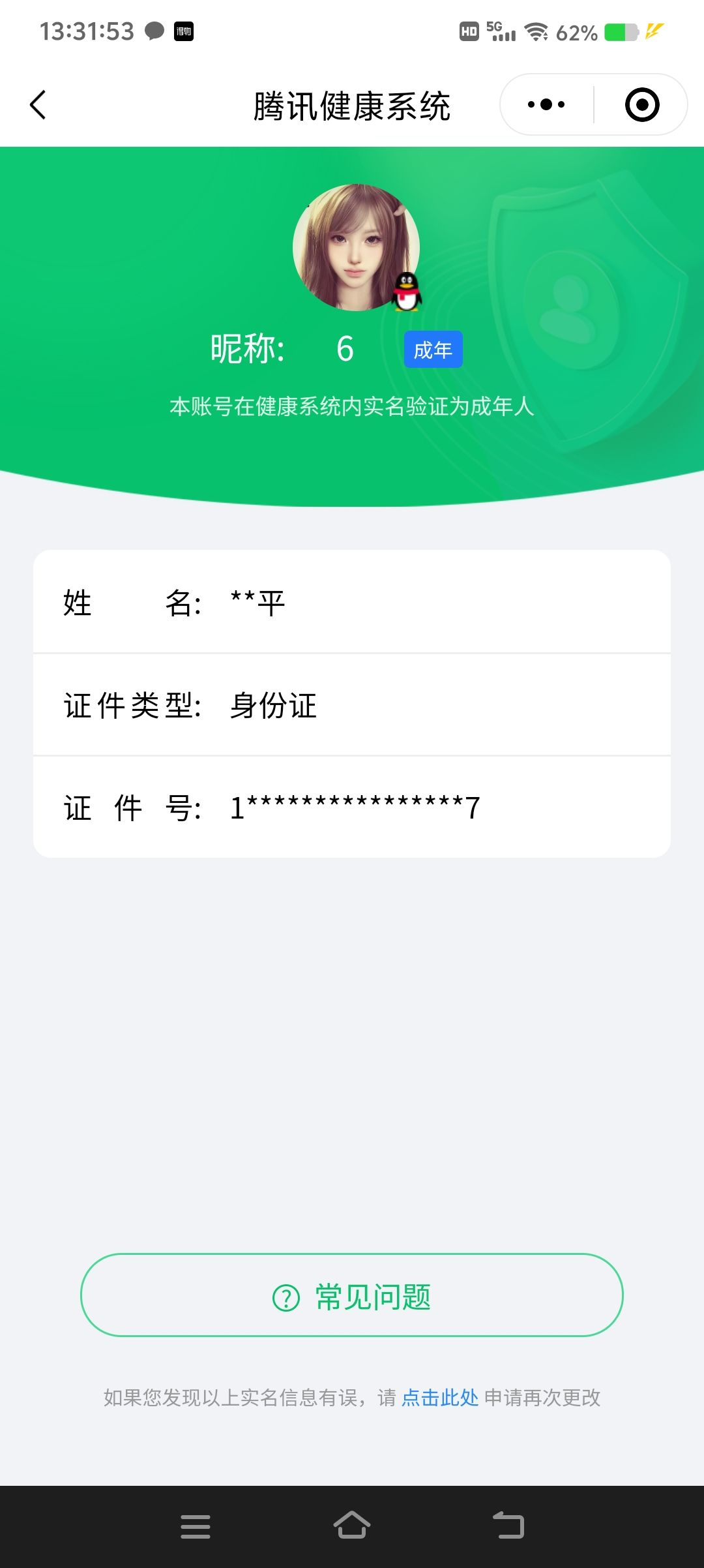The width and height of the screenshot is (704, 1568).
Task: Tap the system back button in navigation bar
Action: [510, 1526]
